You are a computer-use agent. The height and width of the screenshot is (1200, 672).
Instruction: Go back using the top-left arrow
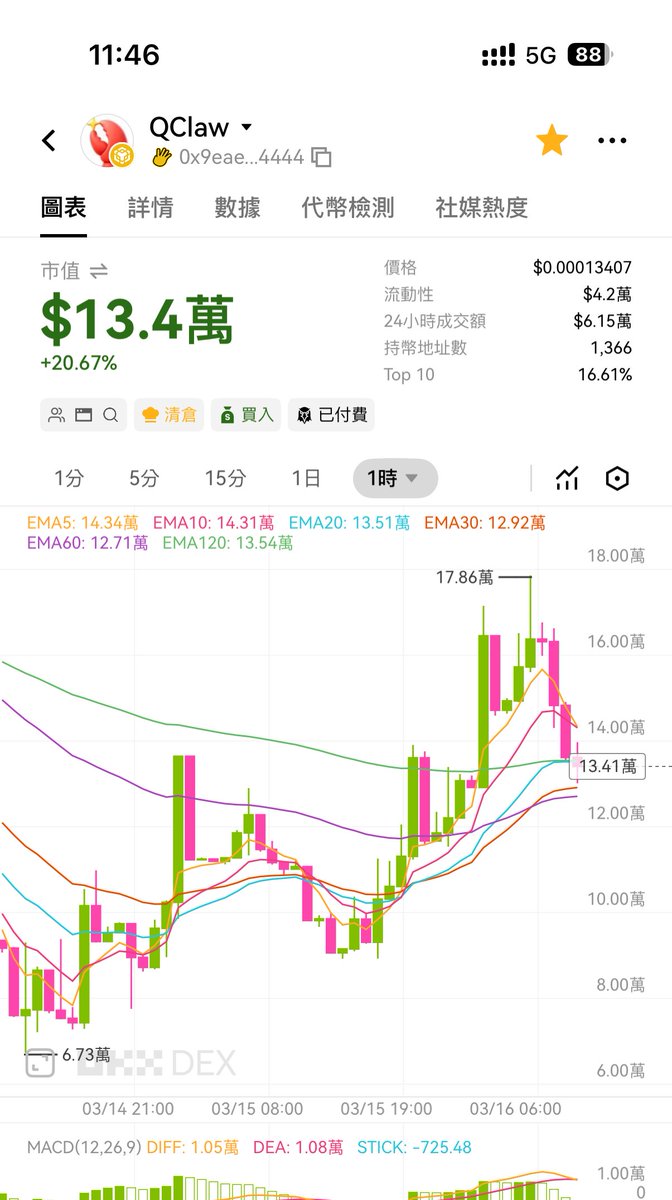point(49,141)
